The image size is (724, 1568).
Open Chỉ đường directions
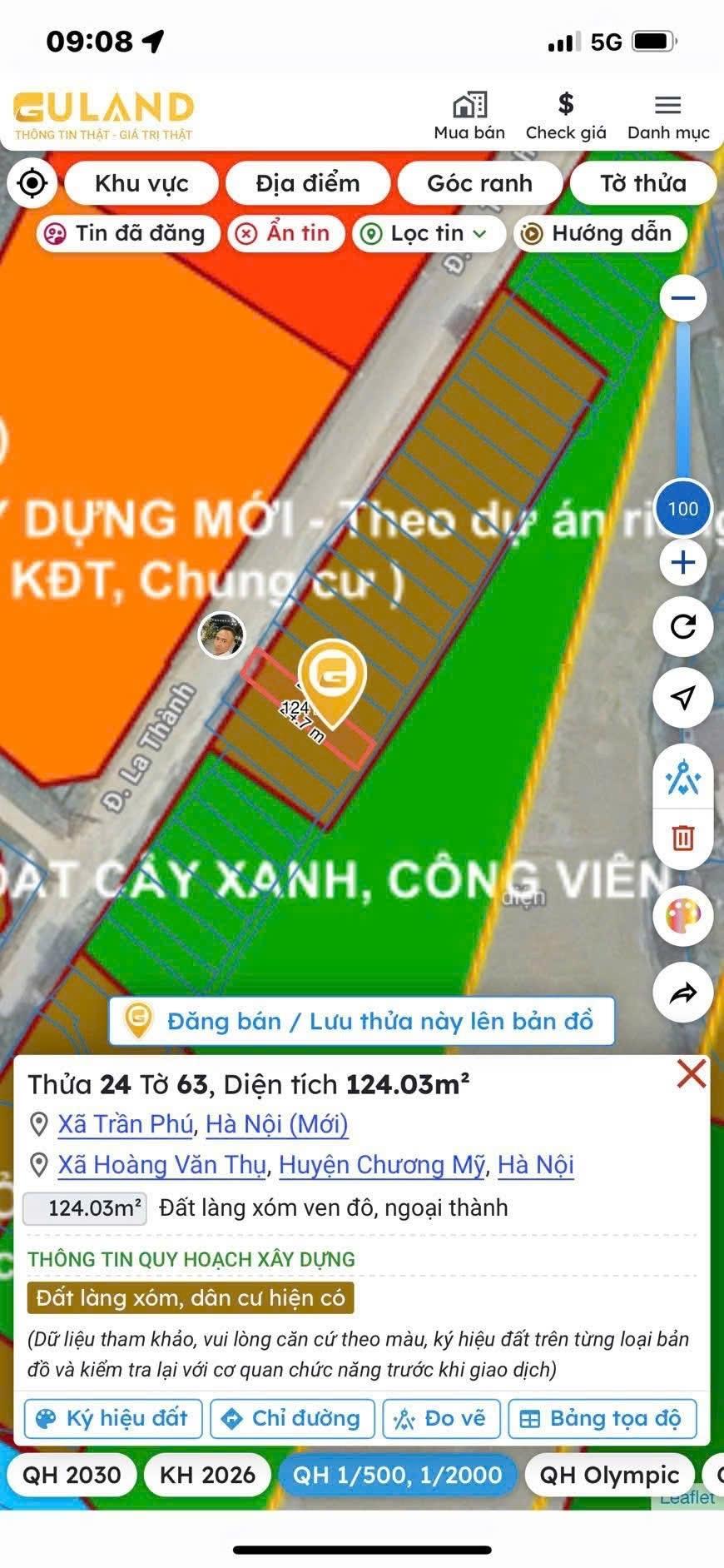(292, 1418)
